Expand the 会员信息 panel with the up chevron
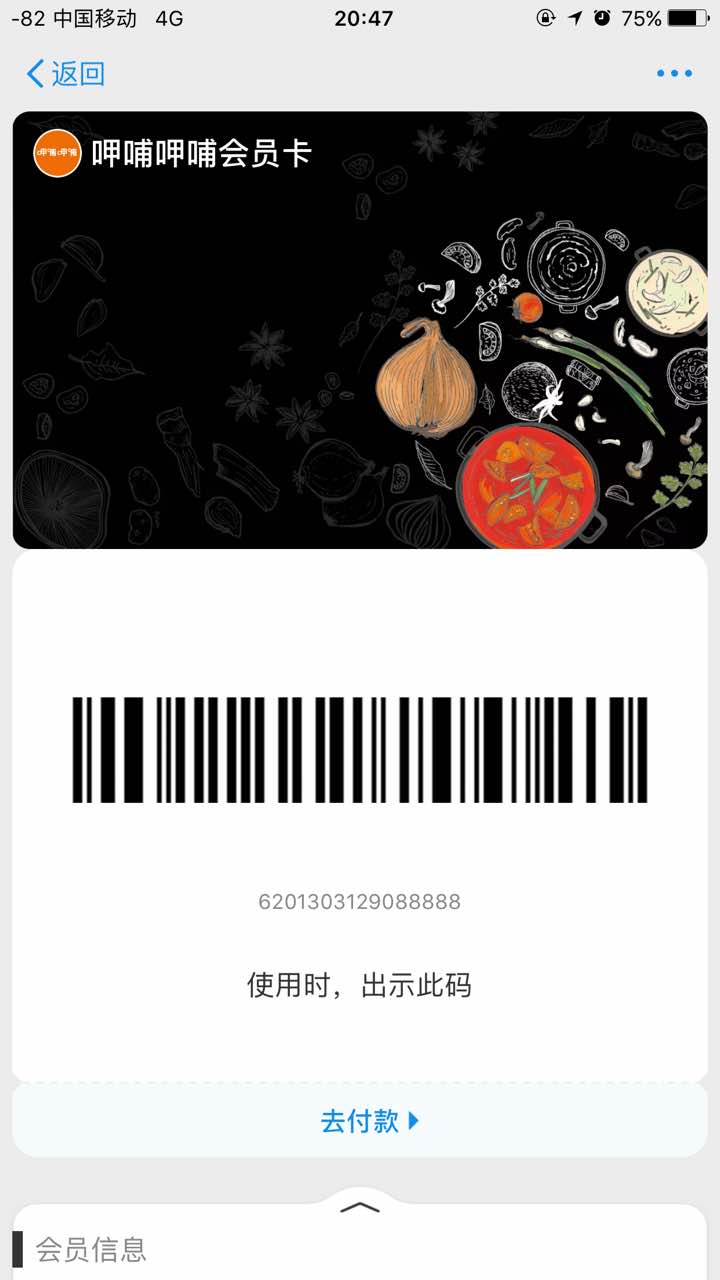Screen dimensions: 720x1280 (x=360, y=1208)
